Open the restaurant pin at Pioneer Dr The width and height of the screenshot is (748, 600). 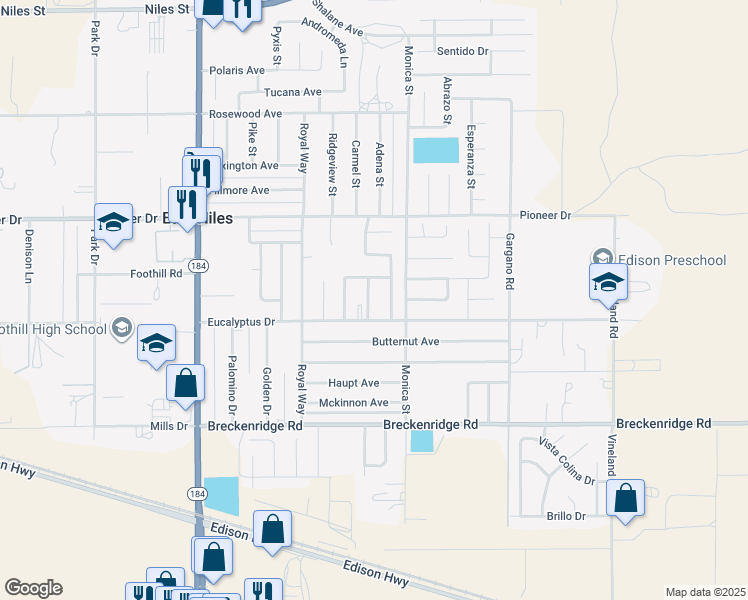[187, 206]
